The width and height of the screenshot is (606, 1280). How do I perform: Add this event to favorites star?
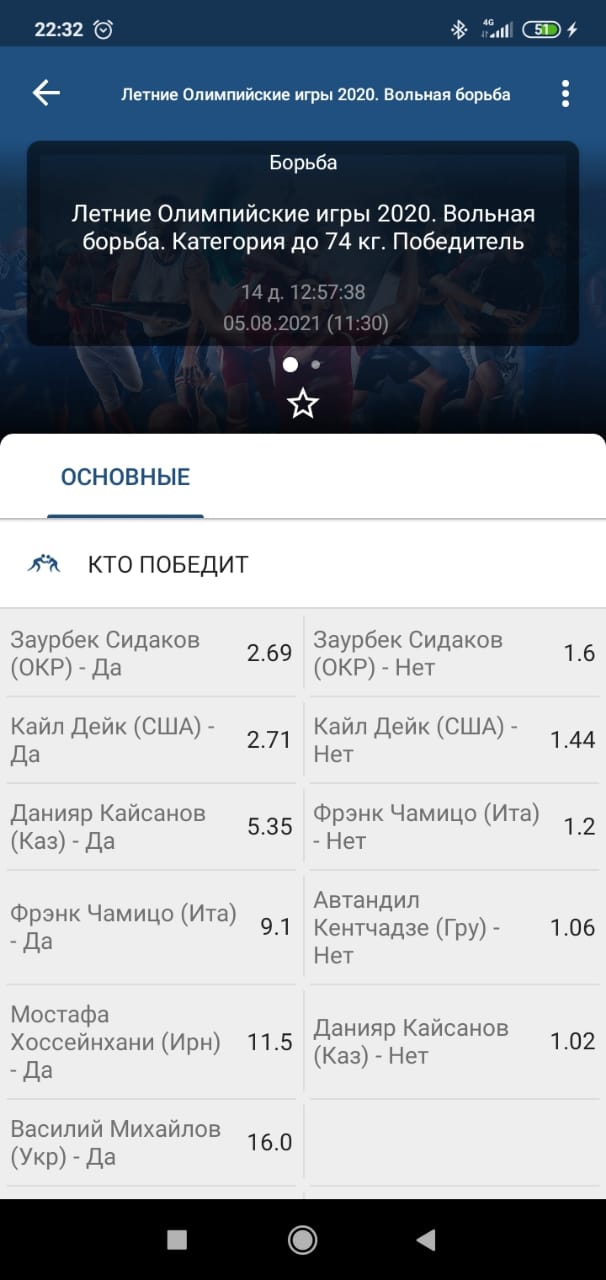[x=302, y=404]
